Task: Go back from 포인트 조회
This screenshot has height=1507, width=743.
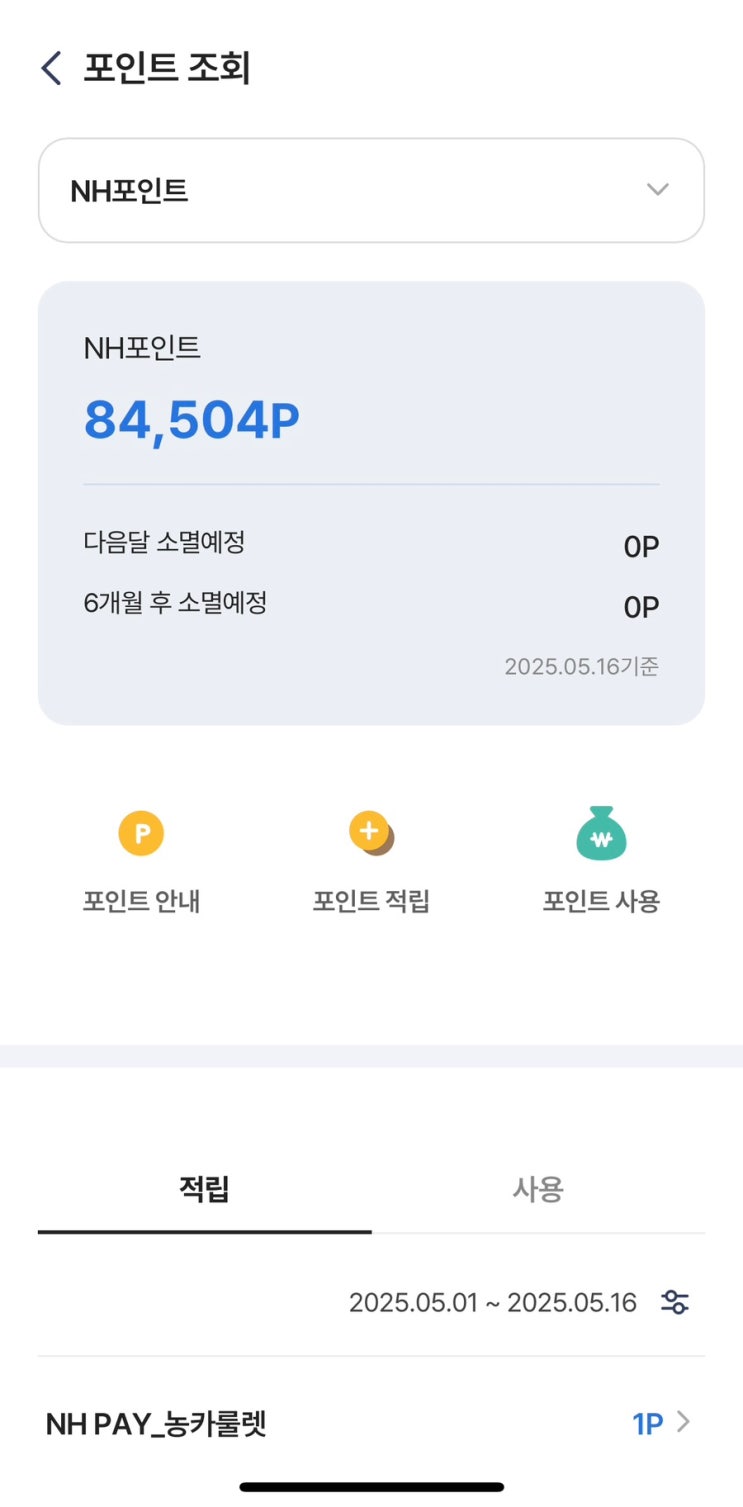Action: click(x=51, y=68)
